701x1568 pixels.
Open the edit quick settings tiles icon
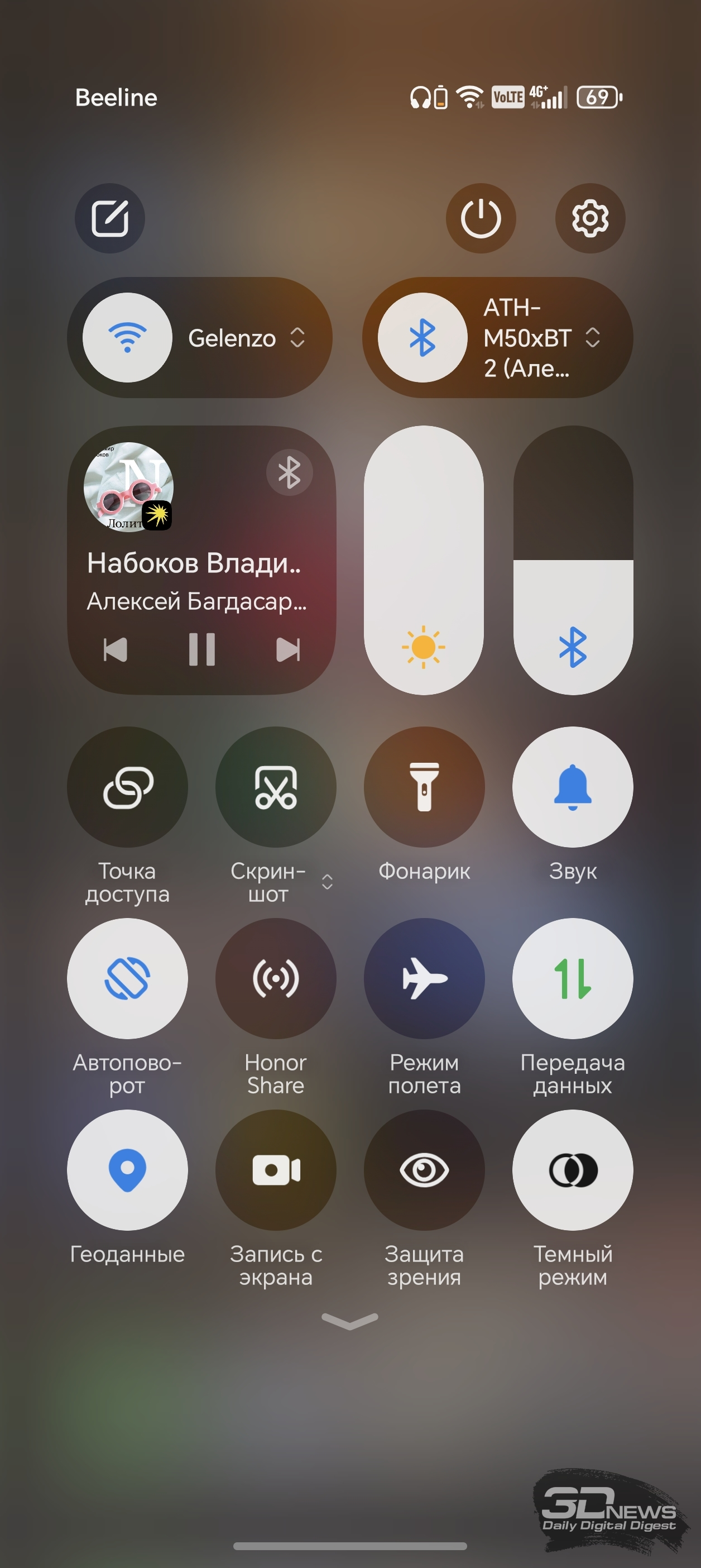tap(109, 218)
